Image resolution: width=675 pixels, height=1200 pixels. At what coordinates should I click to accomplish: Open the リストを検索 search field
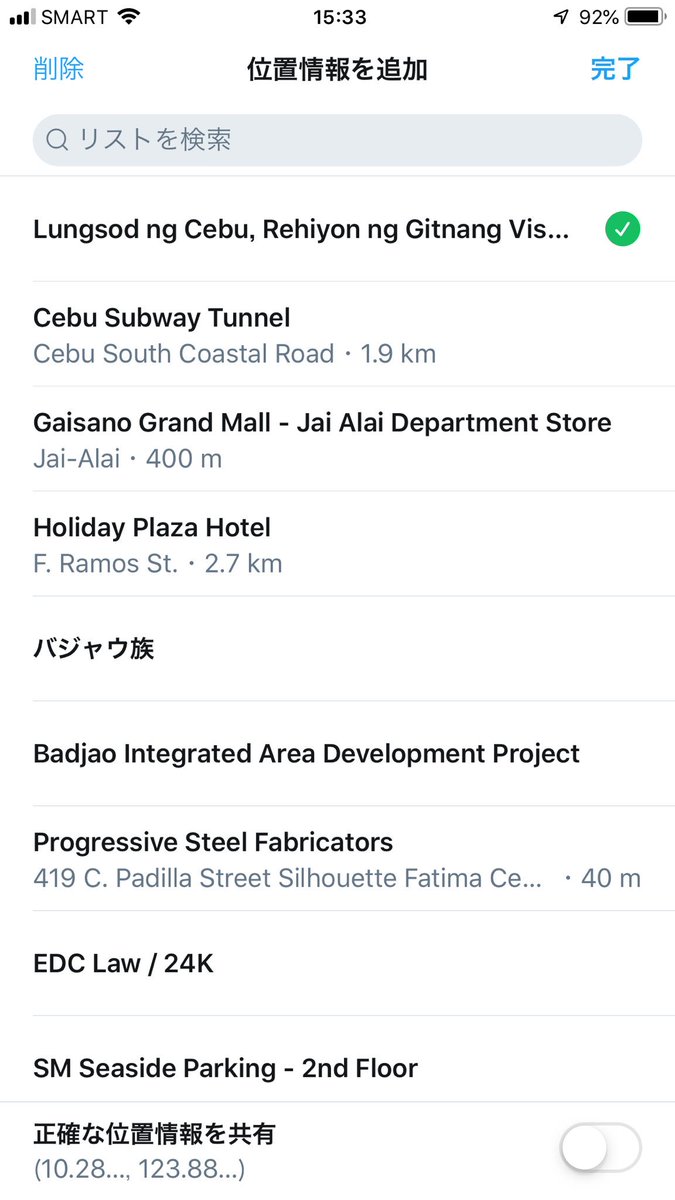point(337,140)
